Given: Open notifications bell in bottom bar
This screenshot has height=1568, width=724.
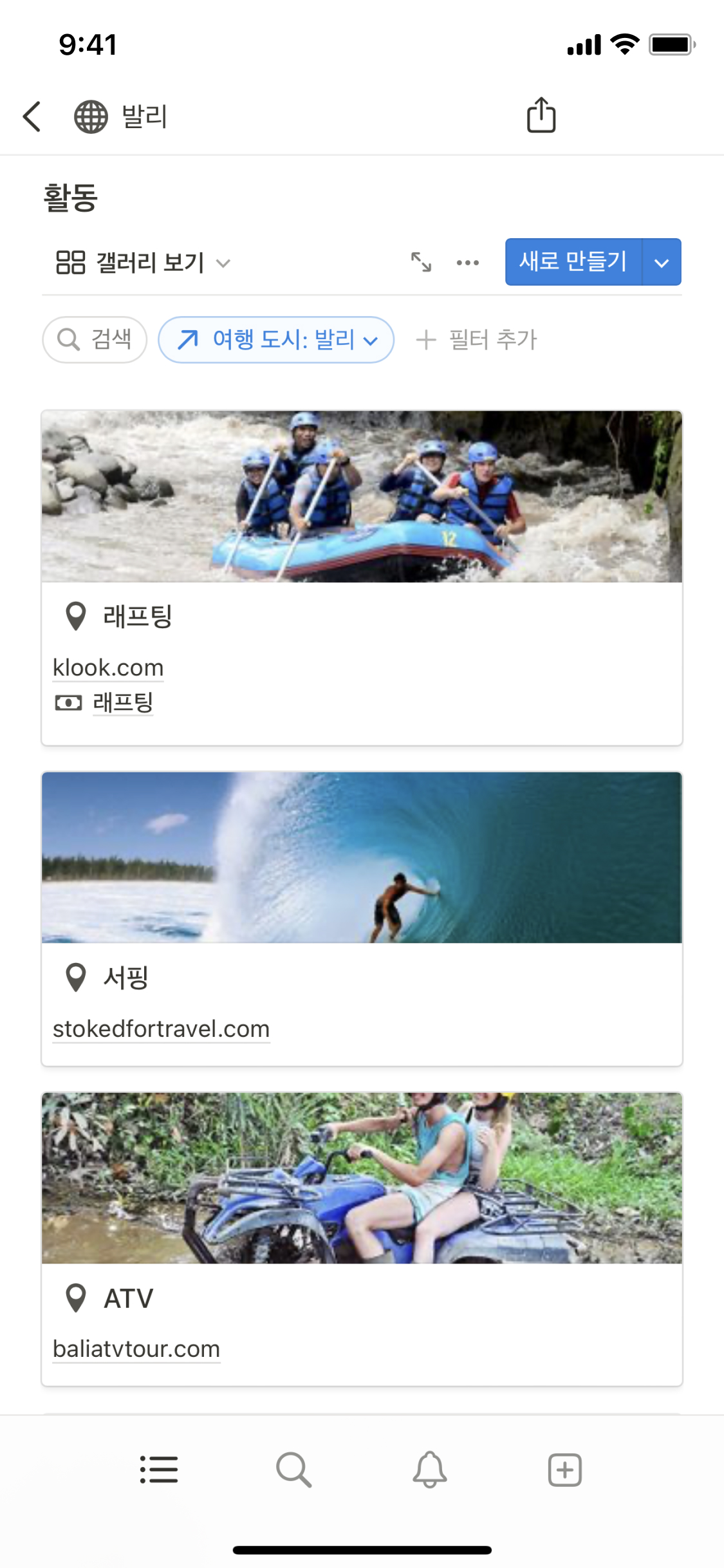Looking at the screenshot, I should [430, 1470].
